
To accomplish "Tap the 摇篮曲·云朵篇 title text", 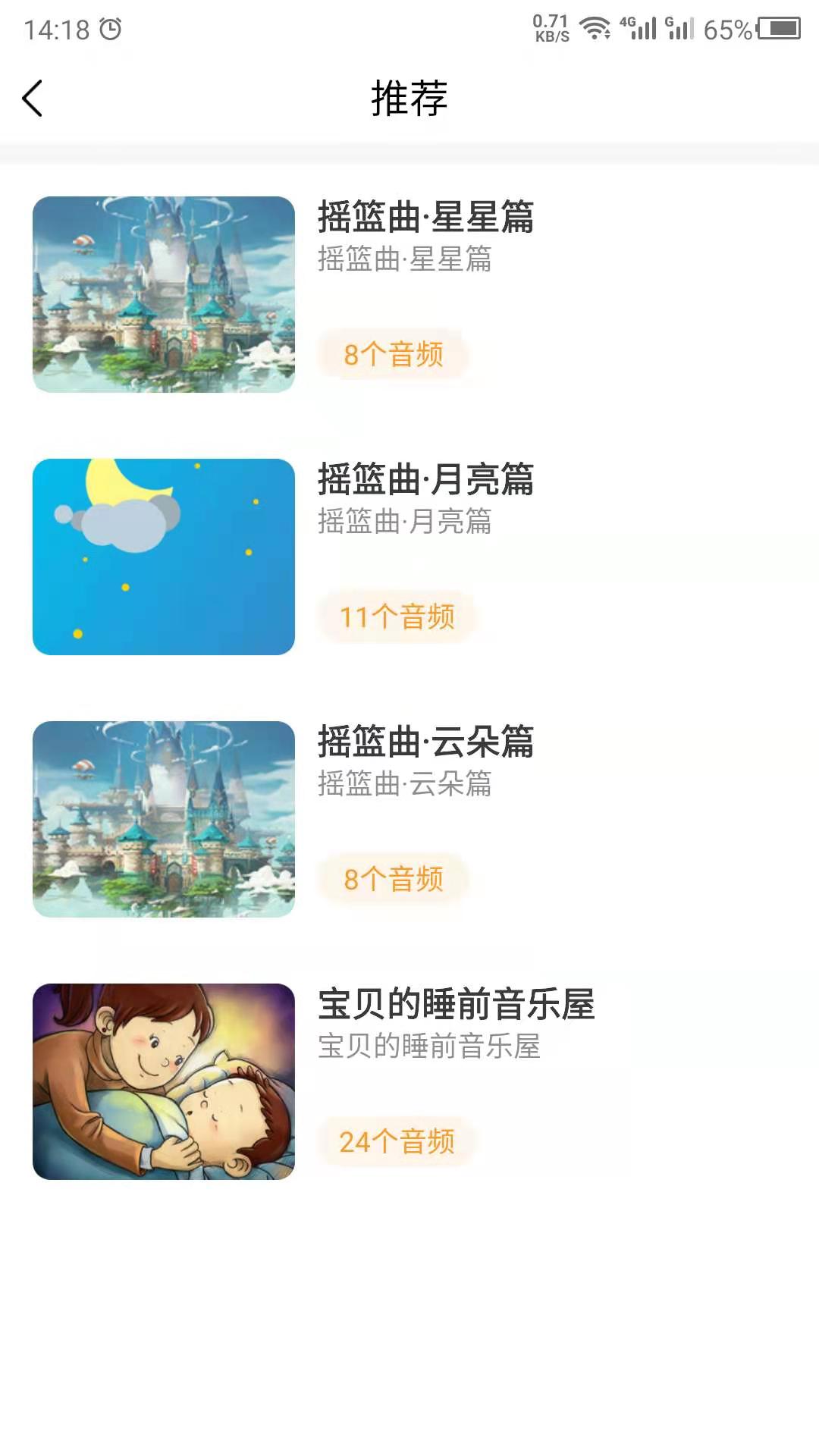I will (425, 743).
